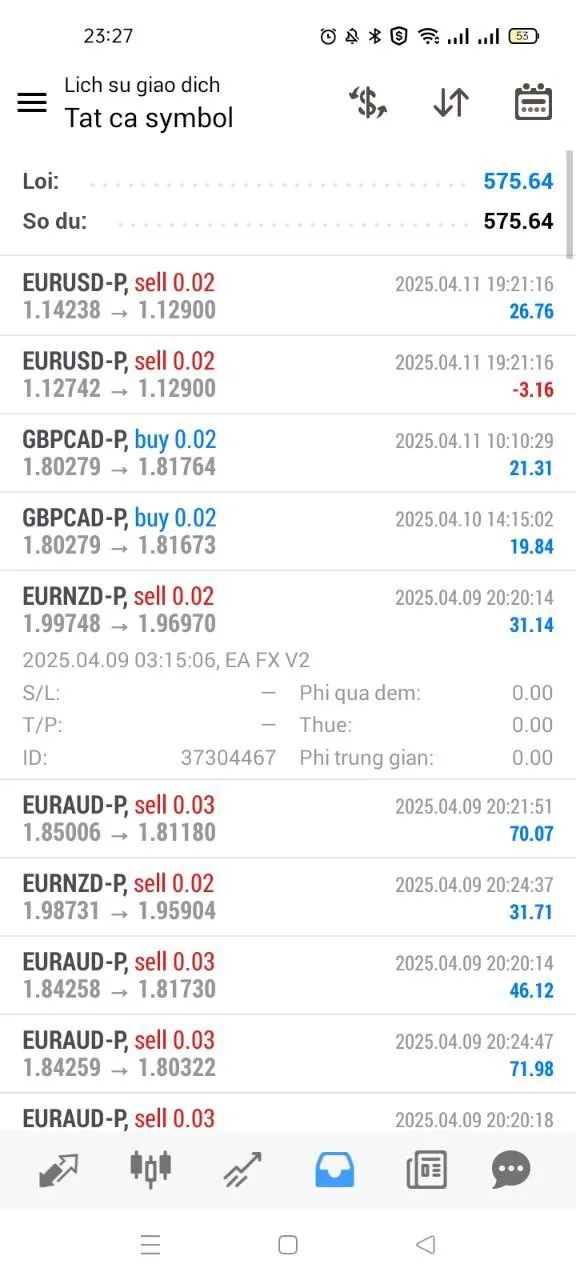This screenshot has height=1280, width=576.
Task: Switch to the trade tab with trend arrow
Action: [x=243, y=1169]
